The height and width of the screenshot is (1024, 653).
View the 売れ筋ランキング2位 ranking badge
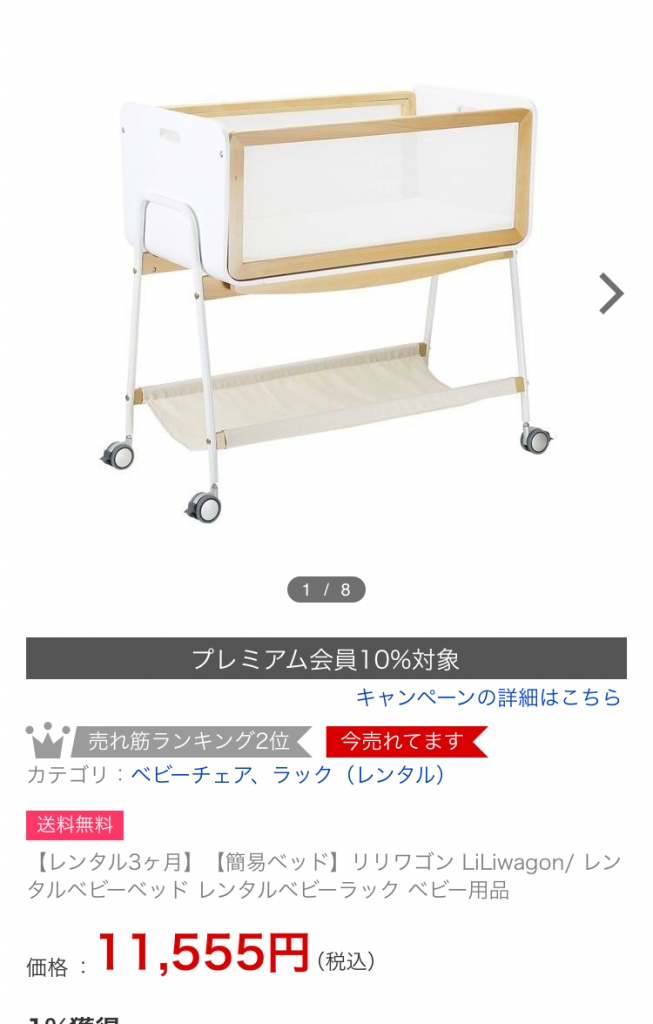[x=189, y=741]
